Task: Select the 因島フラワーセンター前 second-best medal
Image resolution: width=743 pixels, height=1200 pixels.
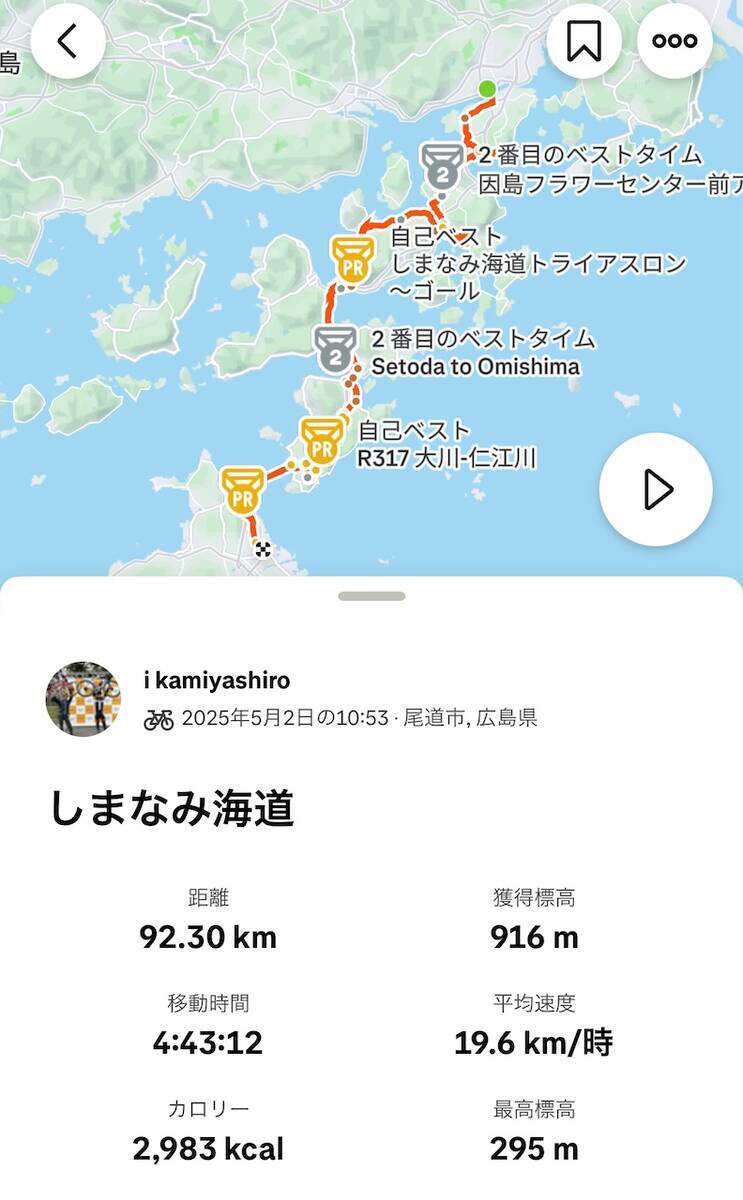Action: point(442,167)
